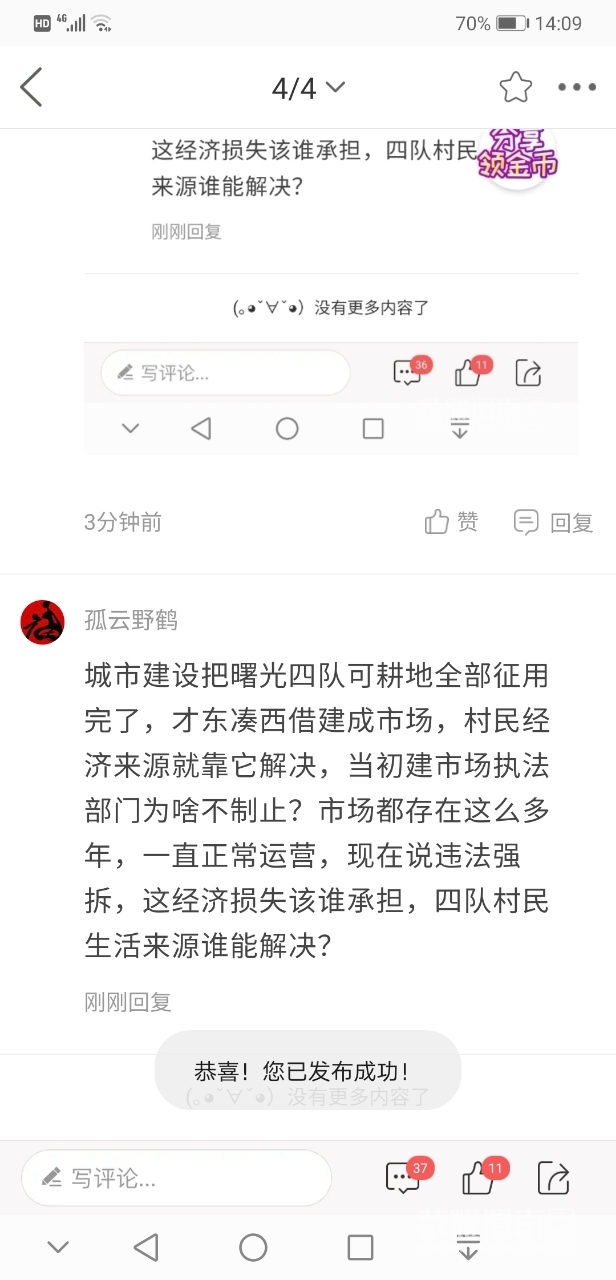616x1280 pixels.
Task: Like the comment posted 3分钟前
Action: coord(451,522)
